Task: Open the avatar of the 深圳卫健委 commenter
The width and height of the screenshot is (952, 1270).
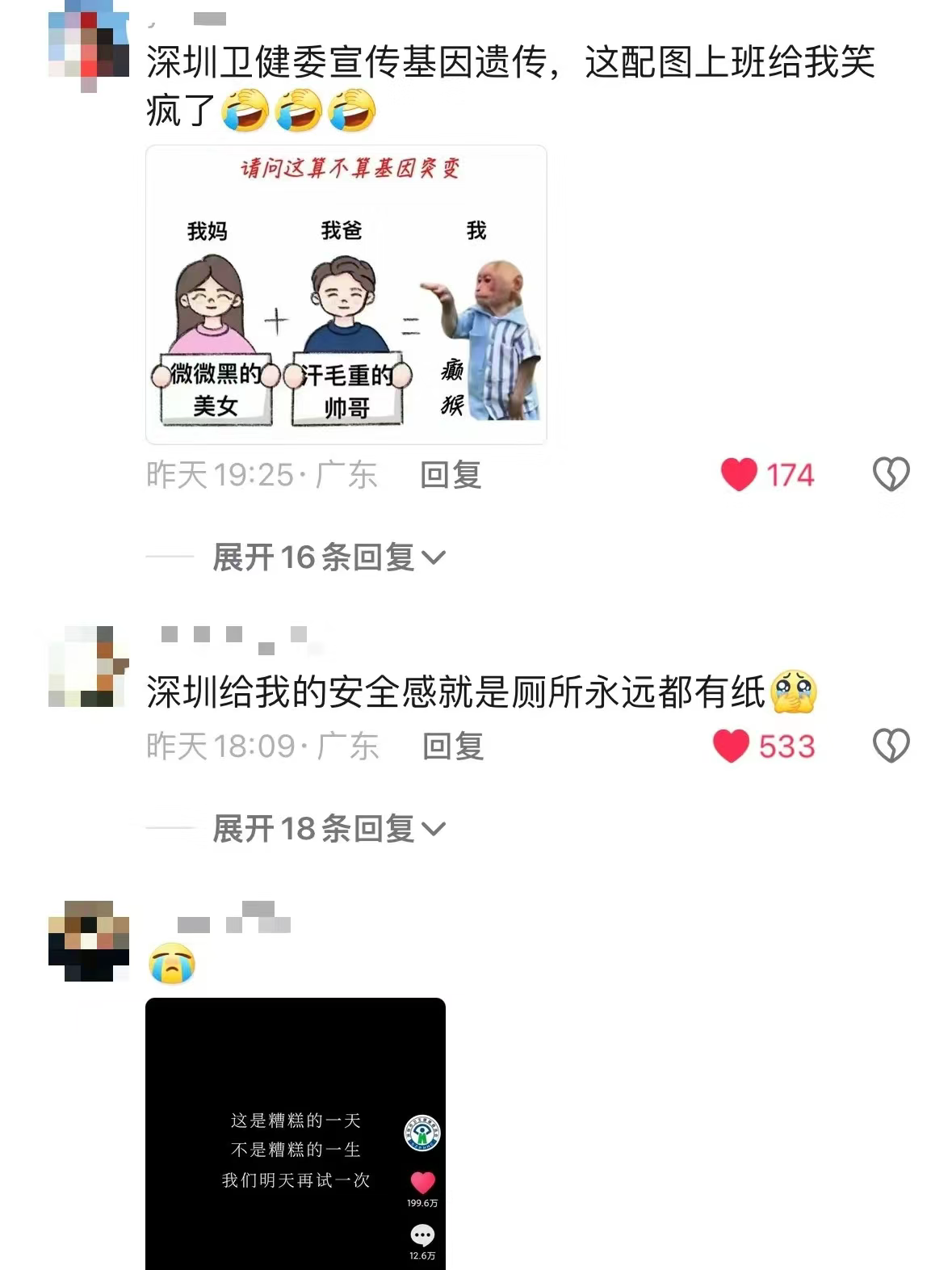Action: click(88, 44)
